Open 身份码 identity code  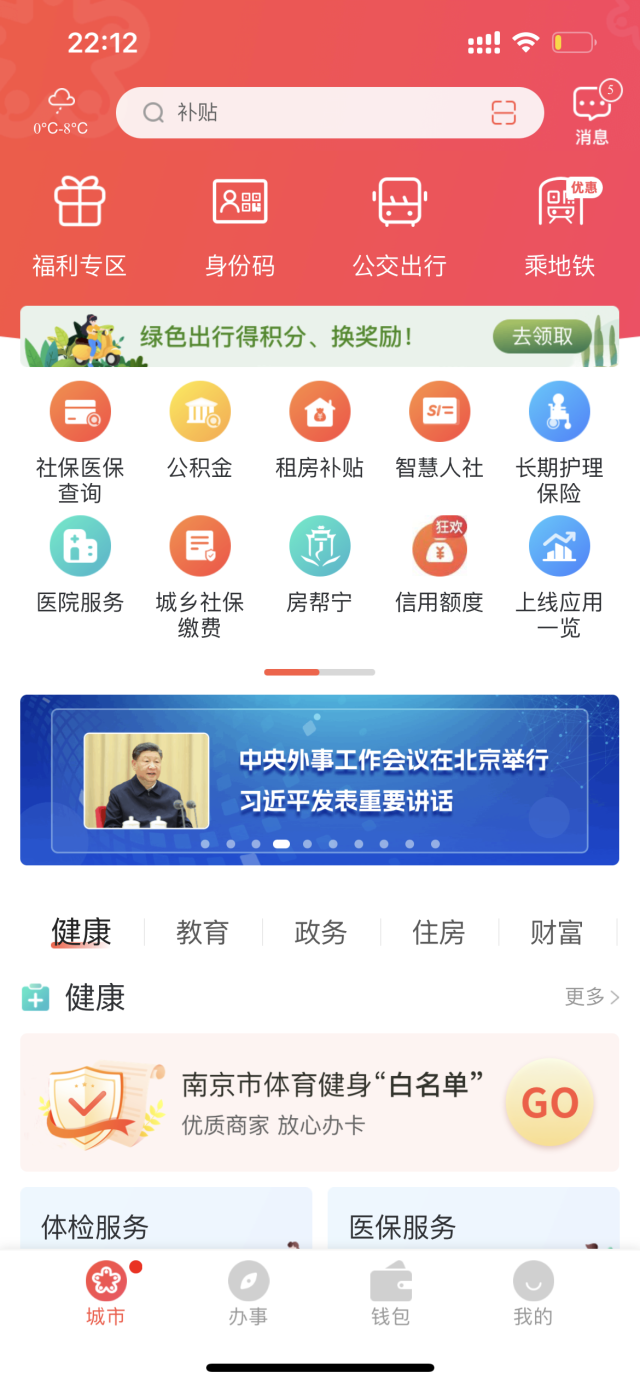pos(240,226)
